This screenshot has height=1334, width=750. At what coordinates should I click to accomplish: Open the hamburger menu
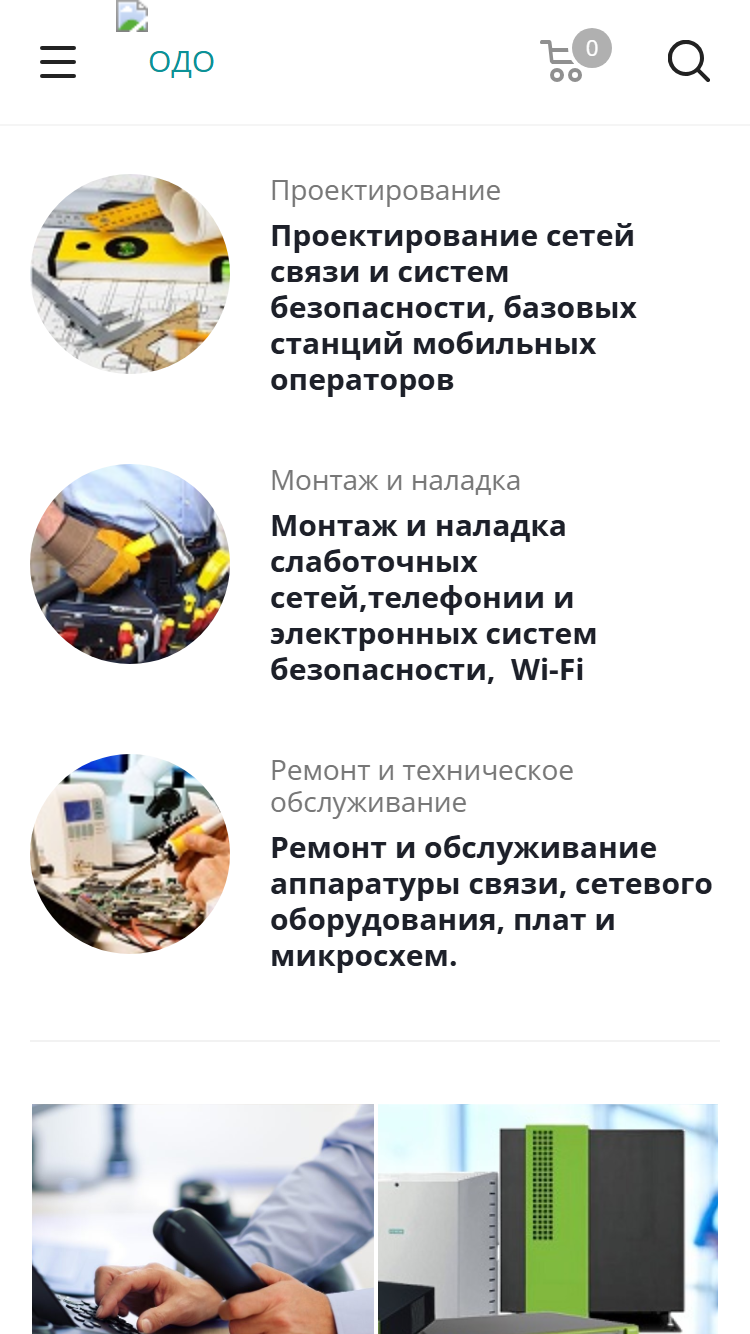coord(58,62)
